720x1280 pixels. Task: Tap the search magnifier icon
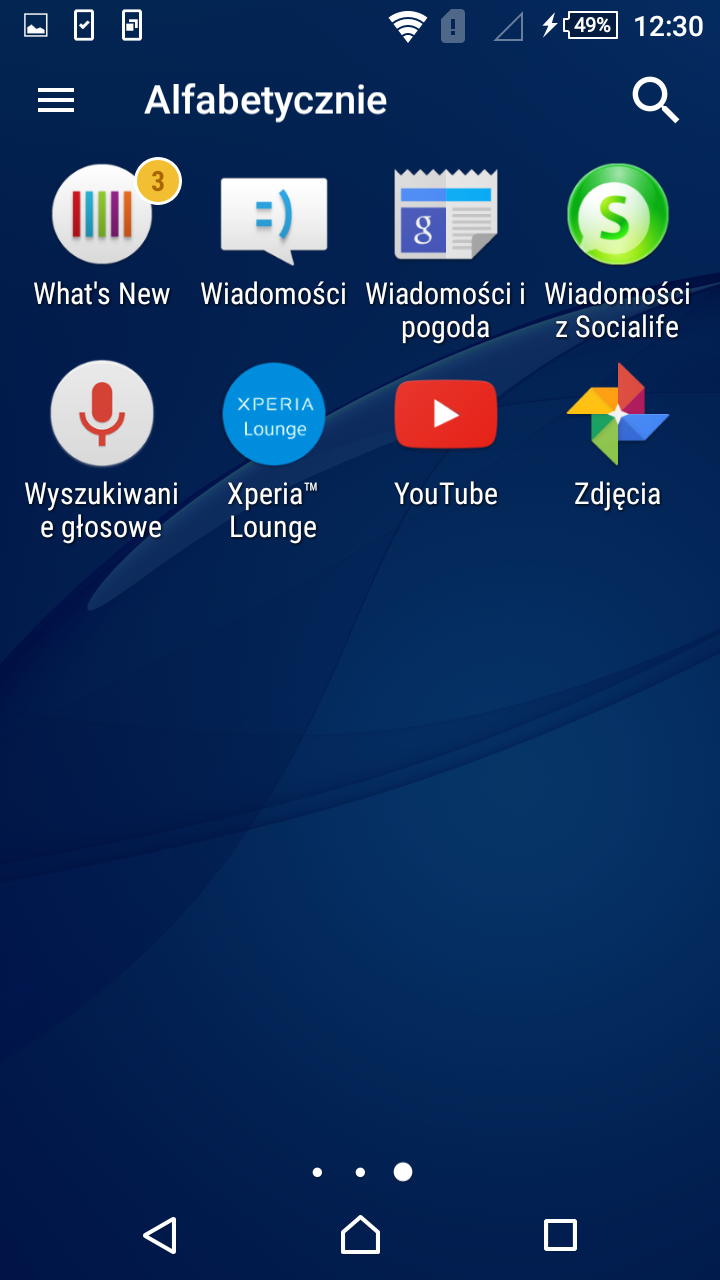(x=656, y=101)
